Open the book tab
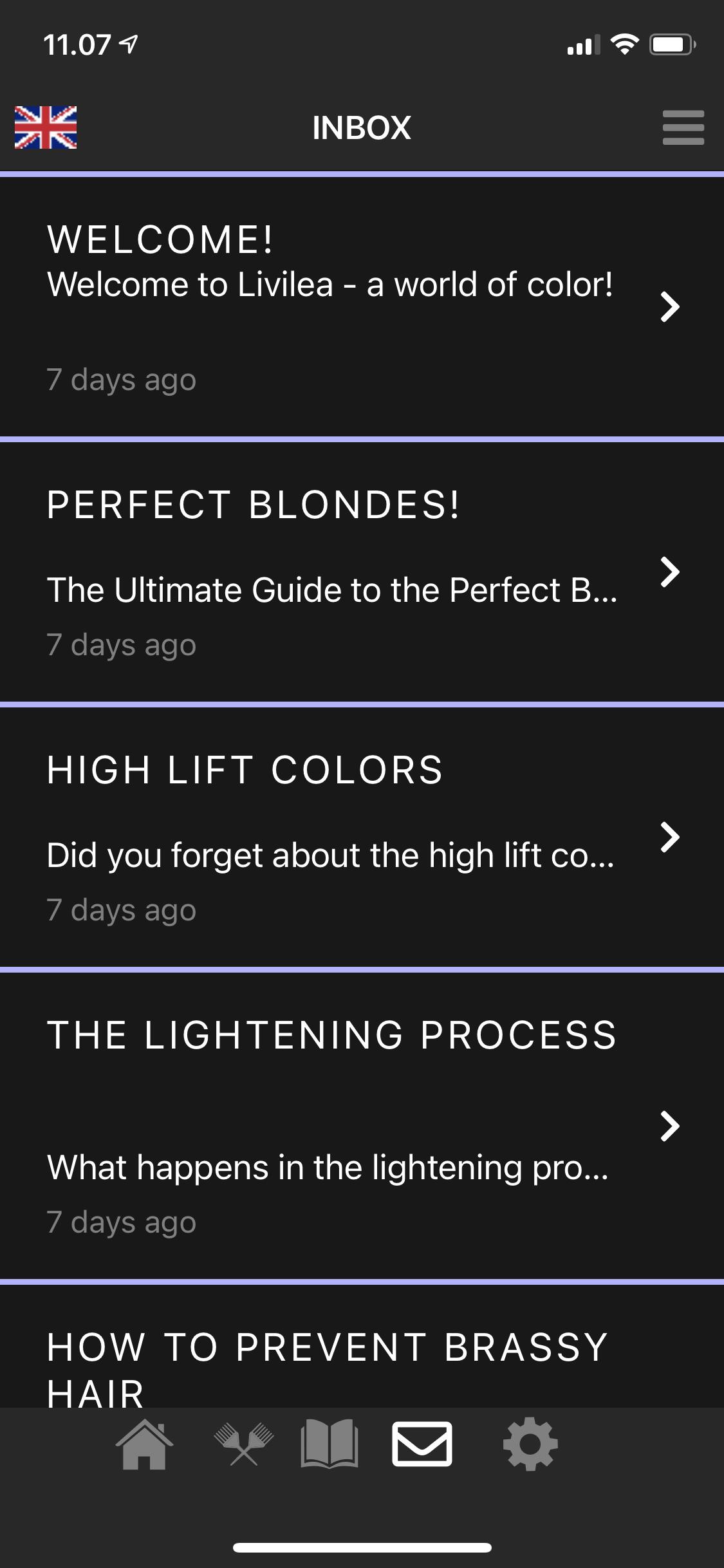This screenshot has width=724, height=1568. [x=329, y=1444]
